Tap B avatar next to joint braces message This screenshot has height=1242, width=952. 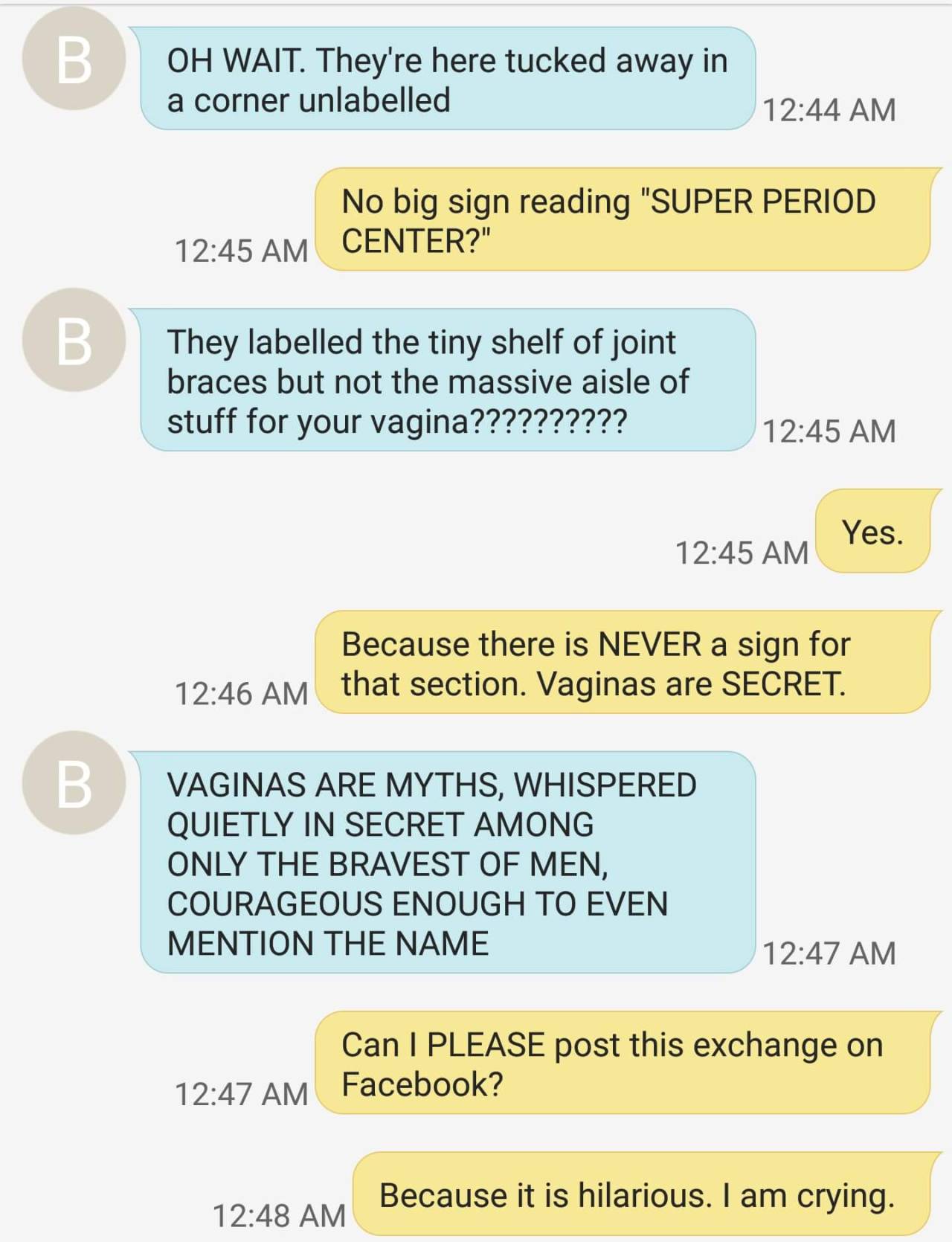74,340
